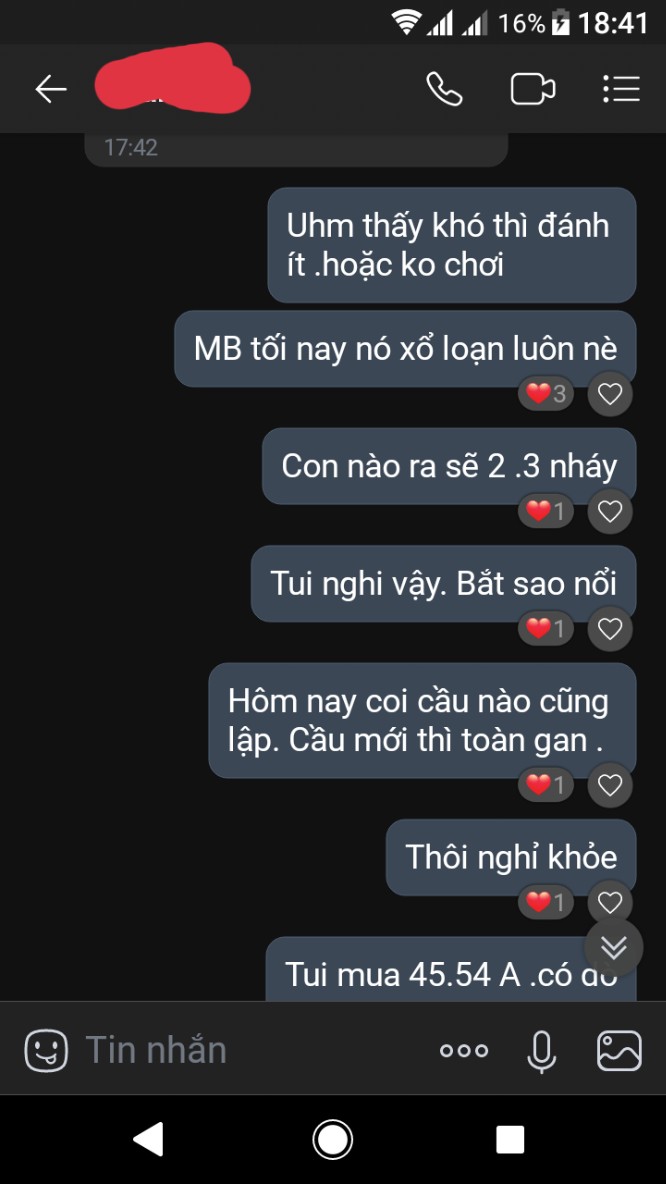Record a voice message
The height and width of the screenshot is (1184, 666).
(x=541, y=1051)
